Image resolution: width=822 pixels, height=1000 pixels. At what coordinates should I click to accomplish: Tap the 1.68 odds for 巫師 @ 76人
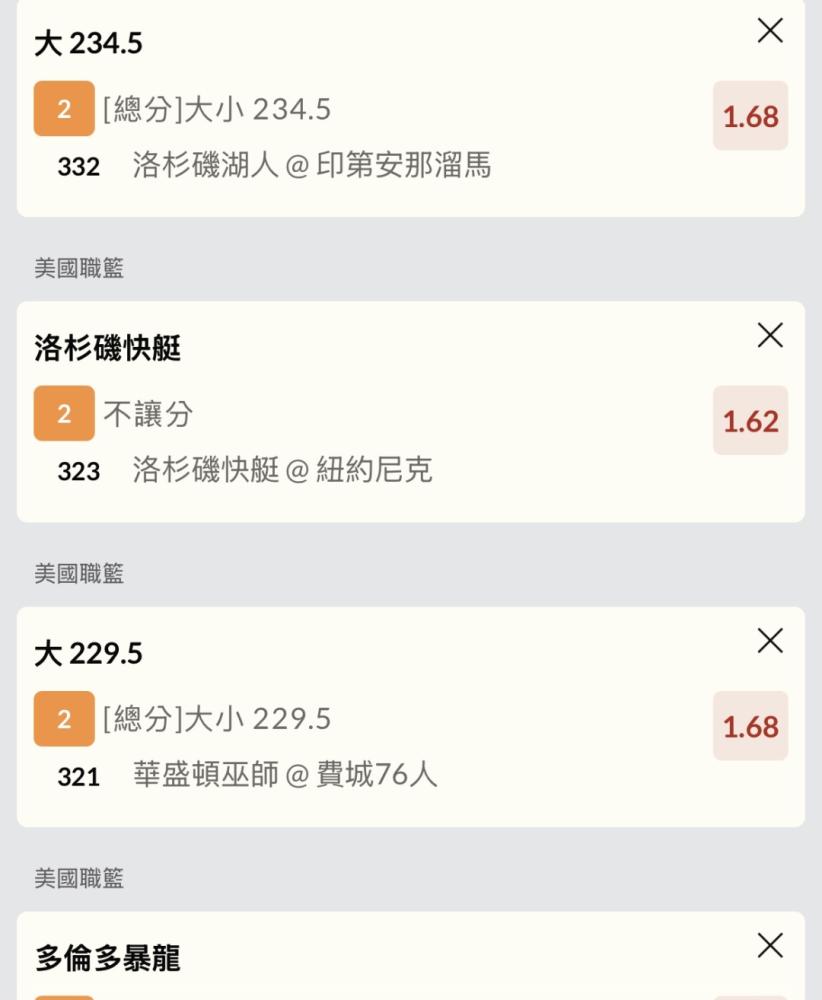pos(750,726)
